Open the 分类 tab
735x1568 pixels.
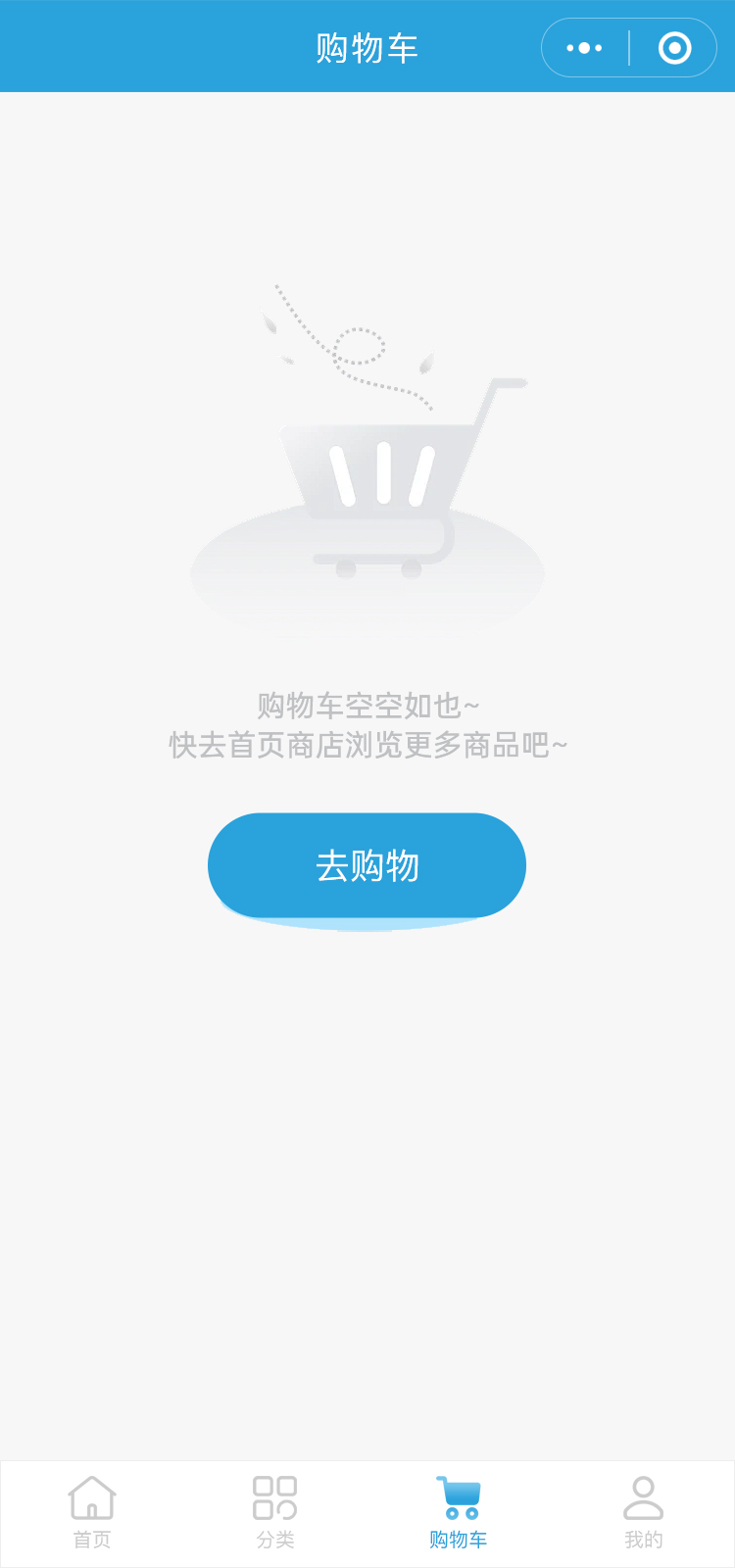click(275, 1513)
